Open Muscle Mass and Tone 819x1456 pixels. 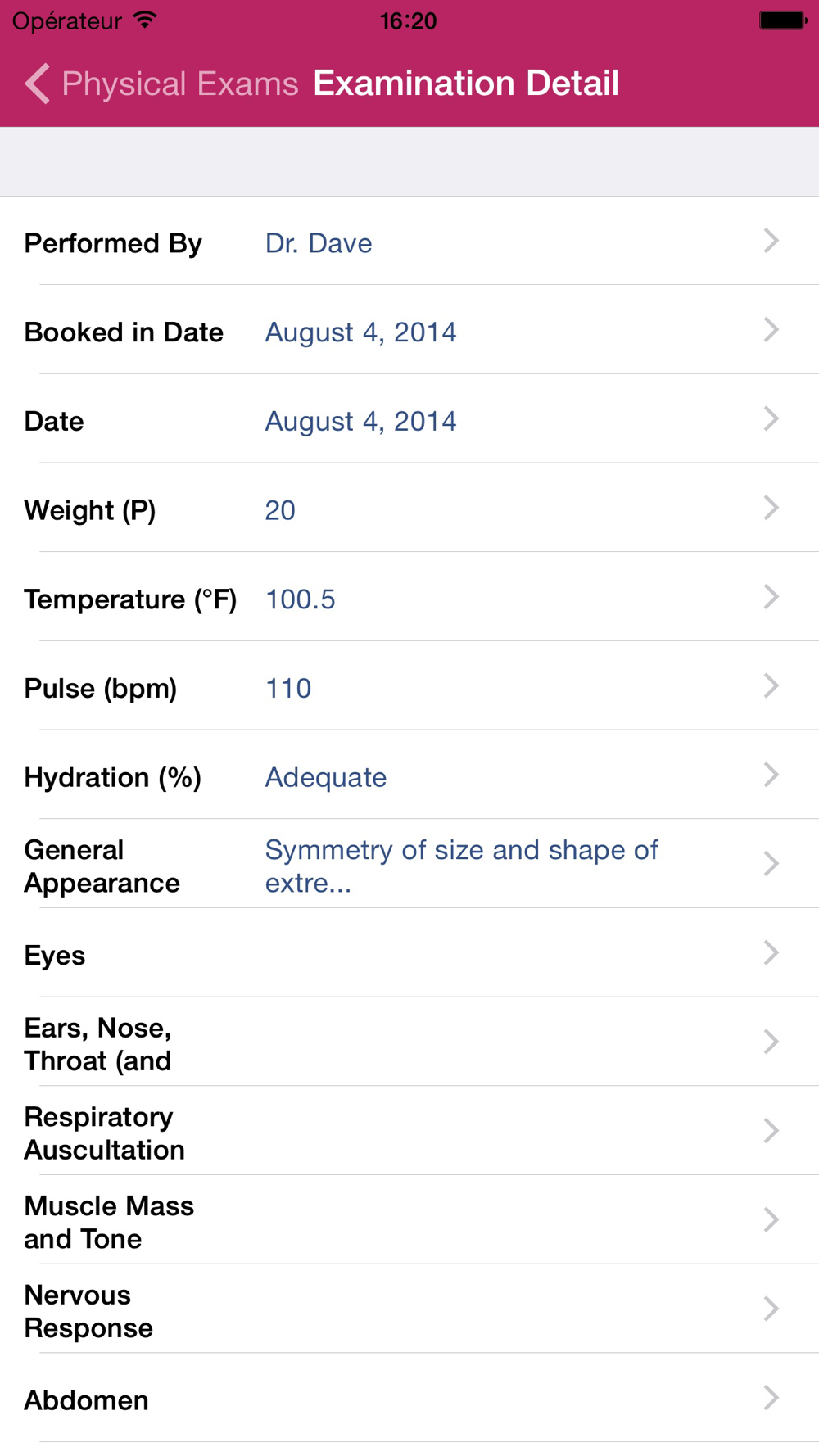click(409, 1220)
